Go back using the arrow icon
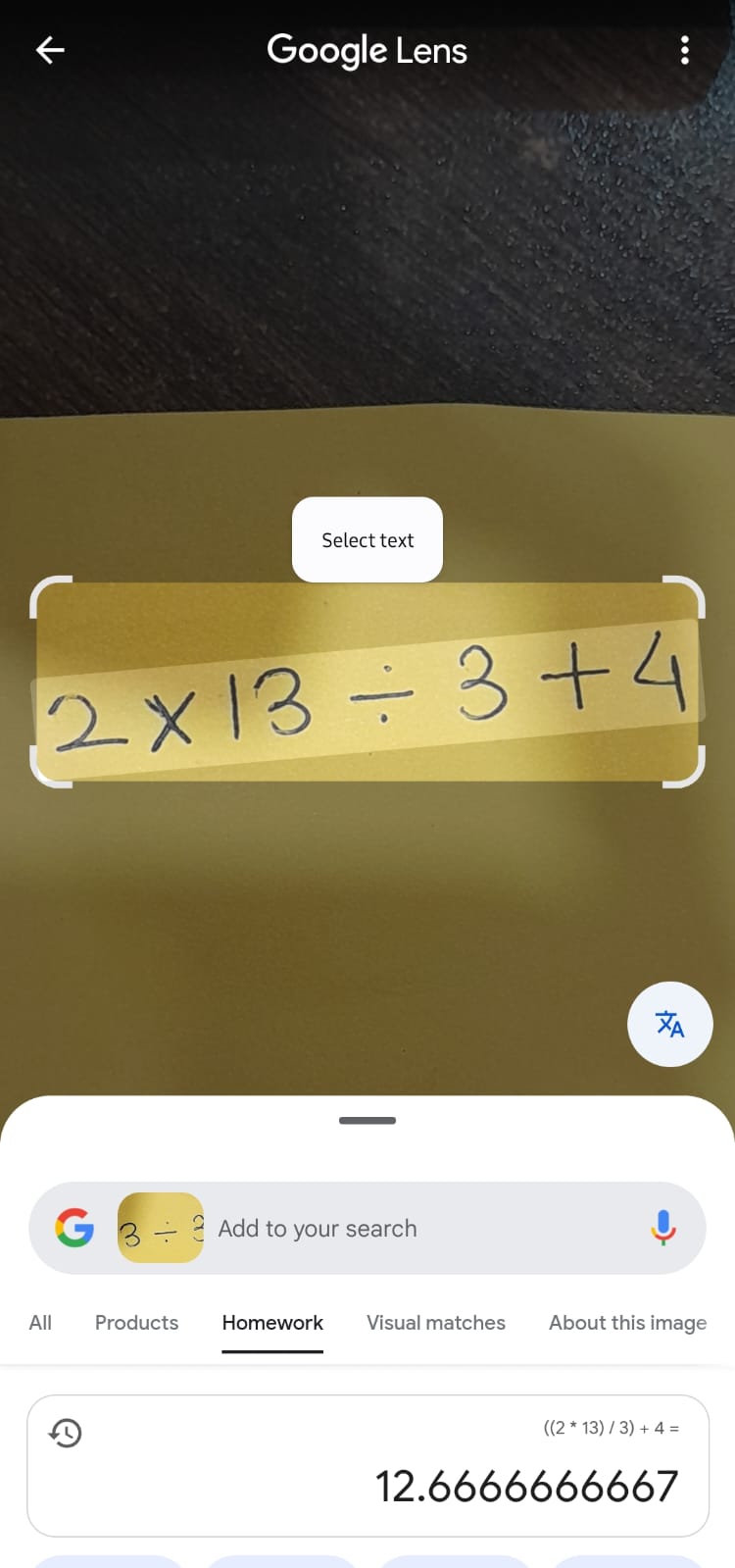Screen dimensions: 735x1568 tap(50, 50)
